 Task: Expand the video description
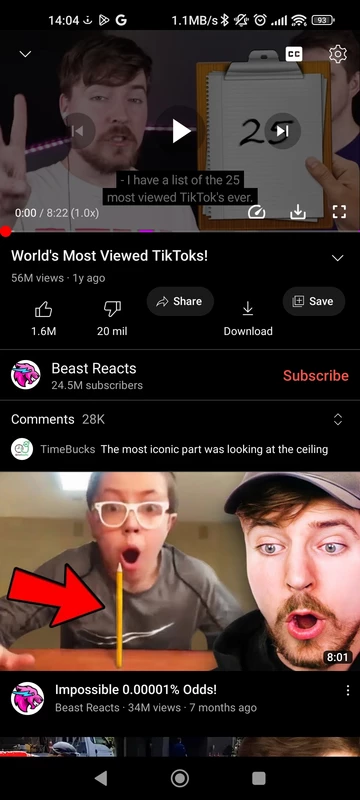338,258
